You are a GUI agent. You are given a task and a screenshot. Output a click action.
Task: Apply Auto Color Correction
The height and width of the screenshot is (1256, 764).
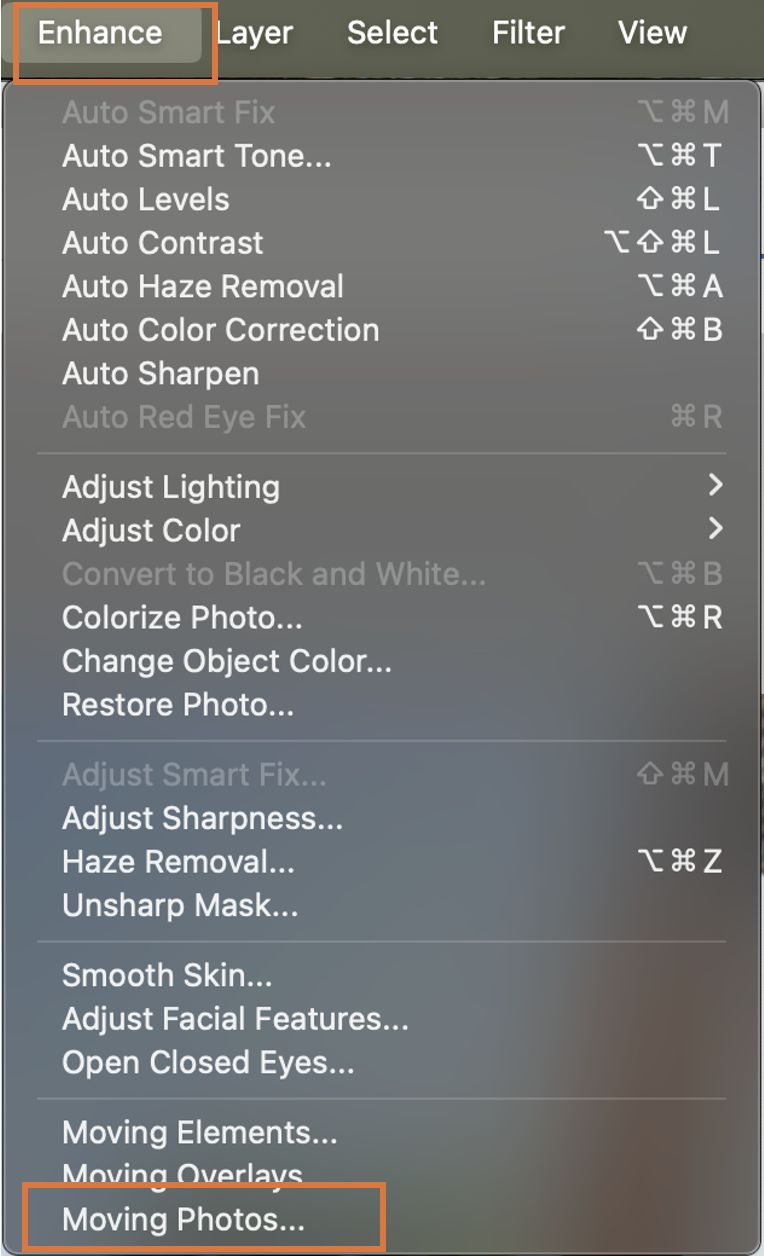click(220, 330)
